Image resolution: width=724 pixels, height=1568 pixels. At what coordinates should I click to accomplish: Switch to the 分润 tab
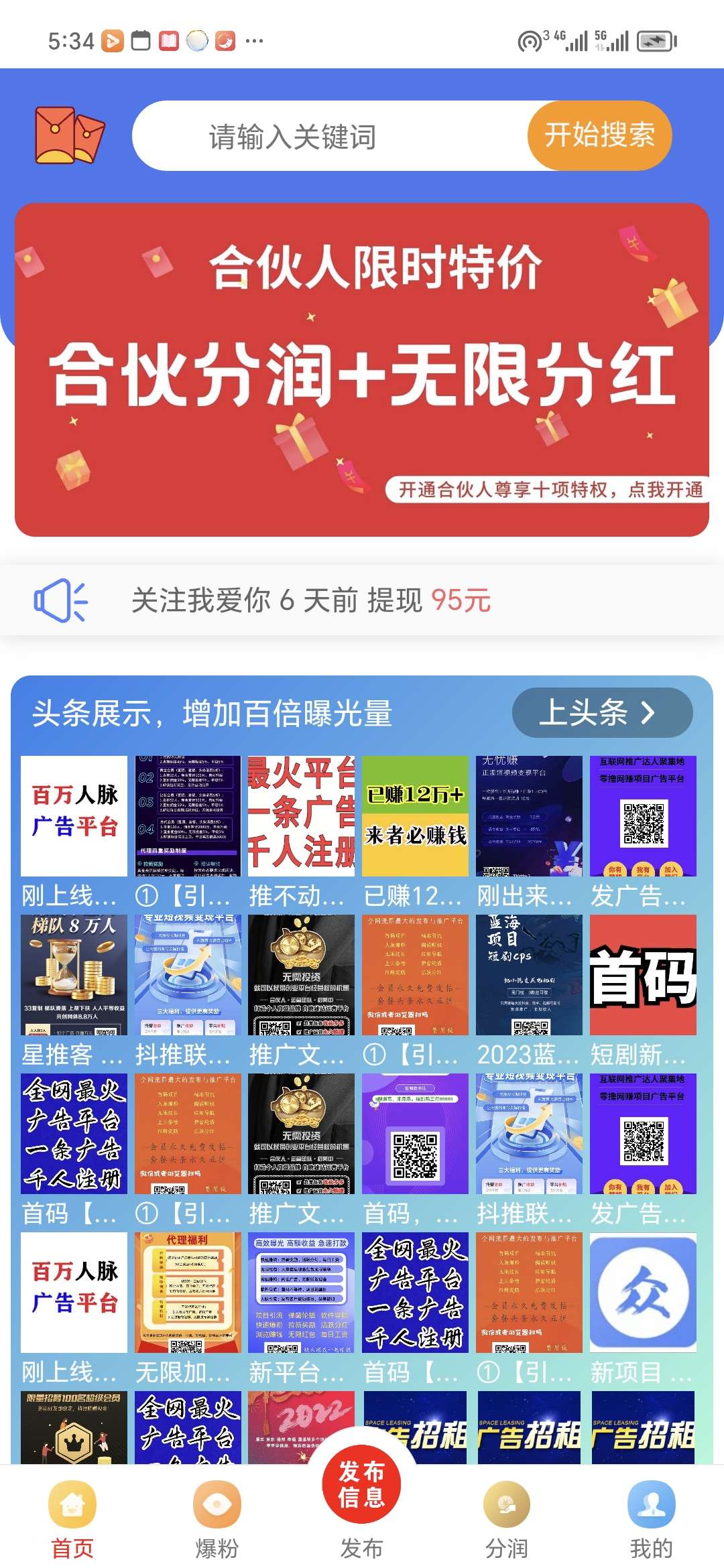[507, 1520]
